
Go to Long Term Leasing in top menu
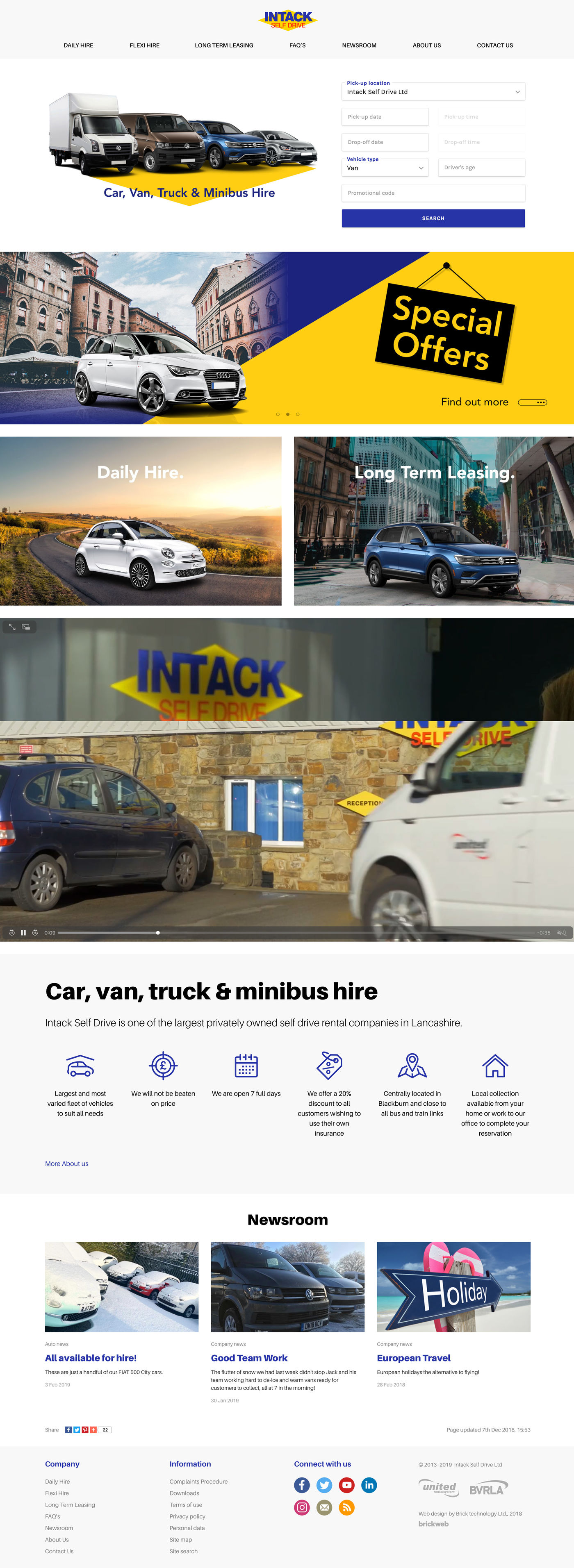(223, 45)
